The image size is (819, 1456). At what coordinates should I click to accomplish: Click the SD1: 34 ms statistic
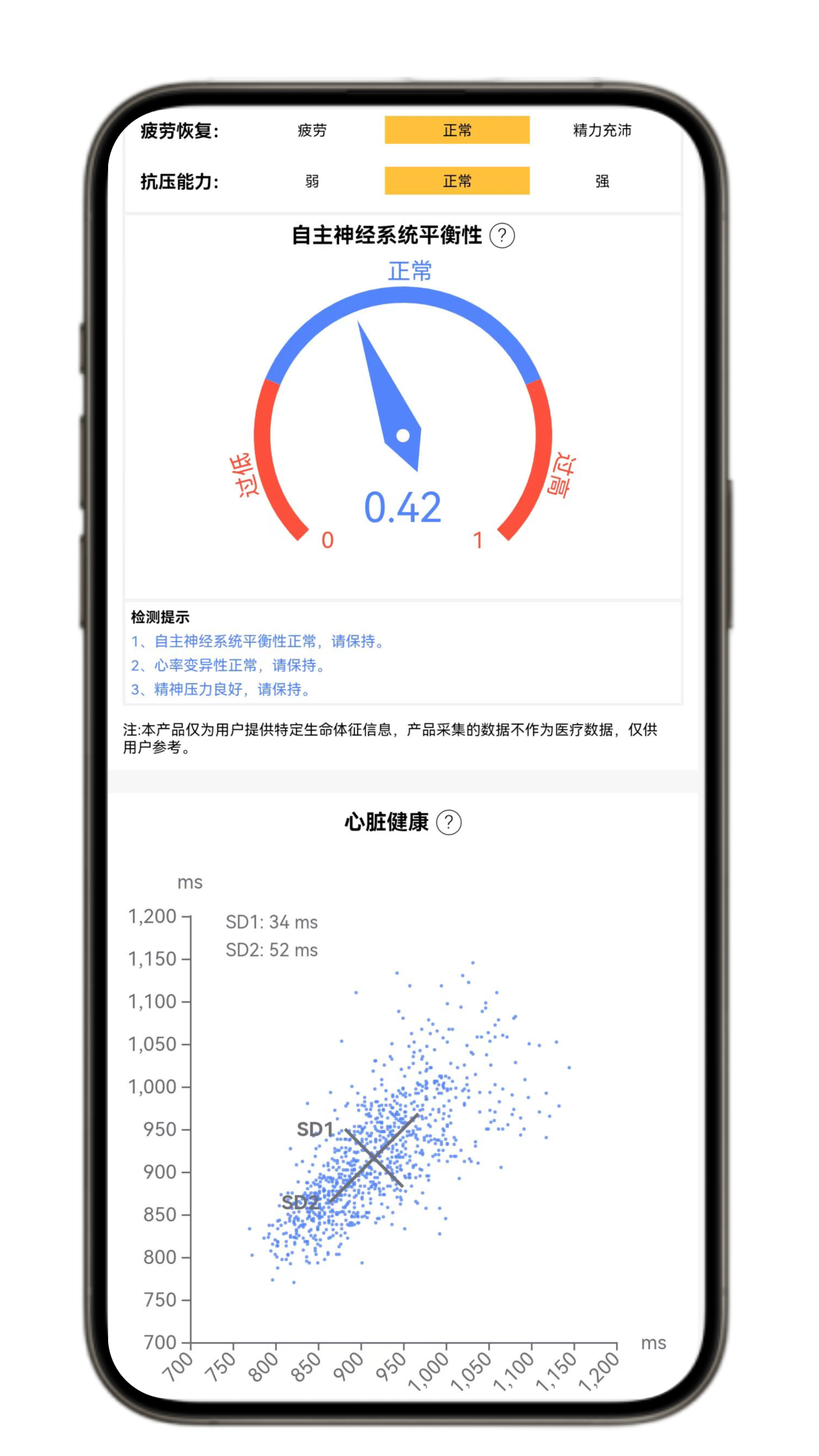273,922
